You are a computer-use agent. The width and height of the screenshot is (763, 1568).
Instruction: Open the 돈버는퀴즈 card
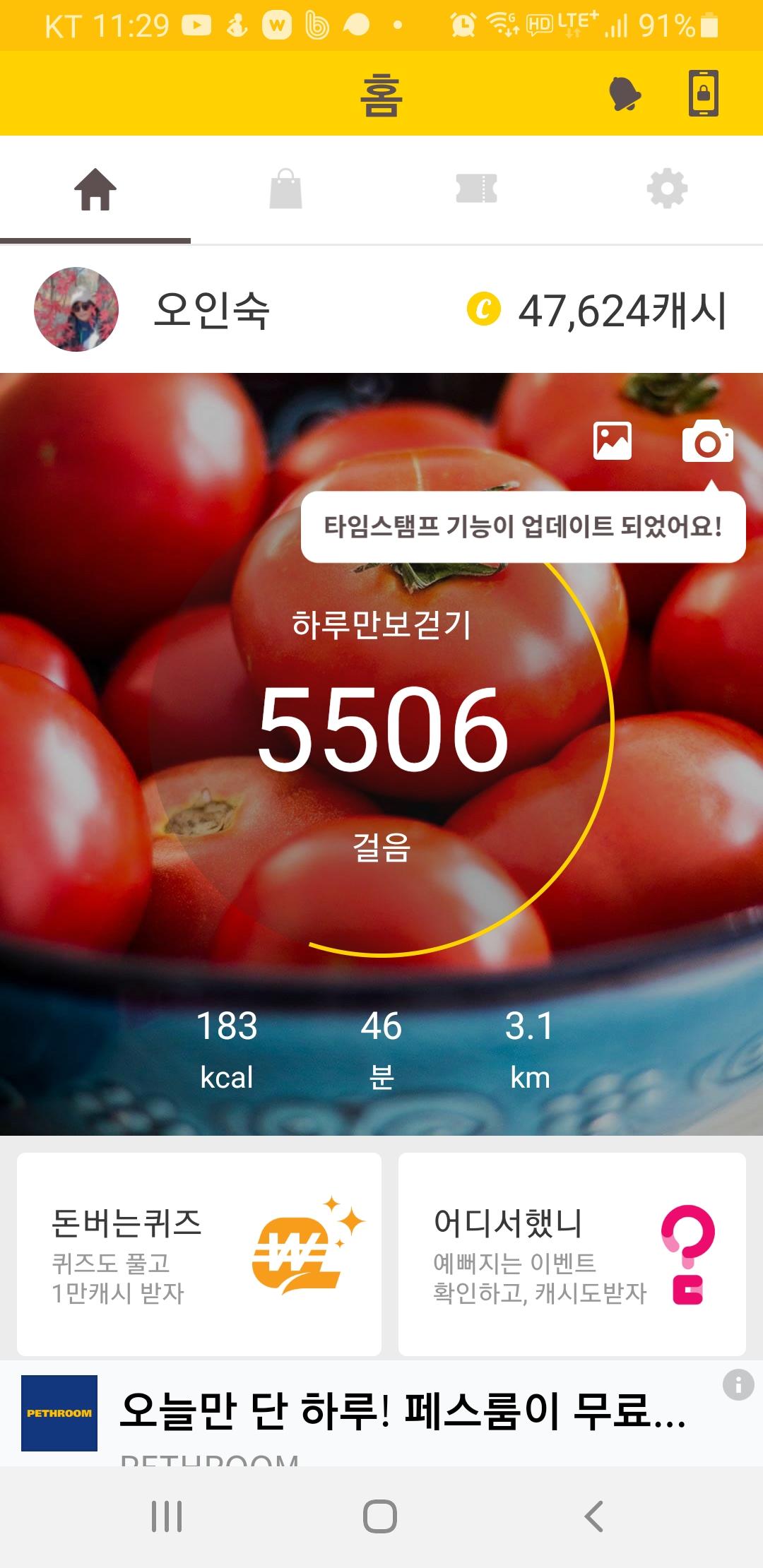click(199, 1254)
